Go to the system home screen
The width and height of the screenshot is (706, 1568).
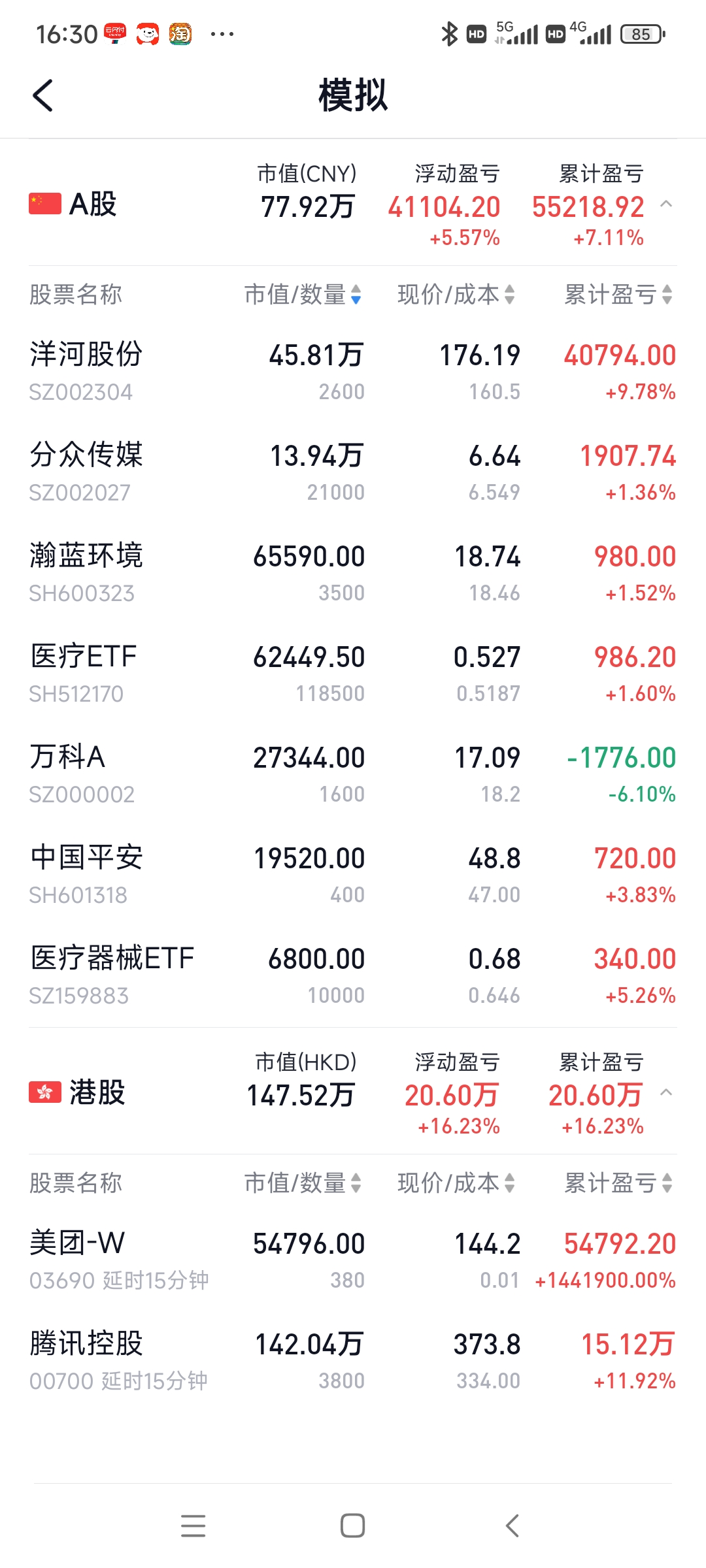click(x=353, y=1526)
